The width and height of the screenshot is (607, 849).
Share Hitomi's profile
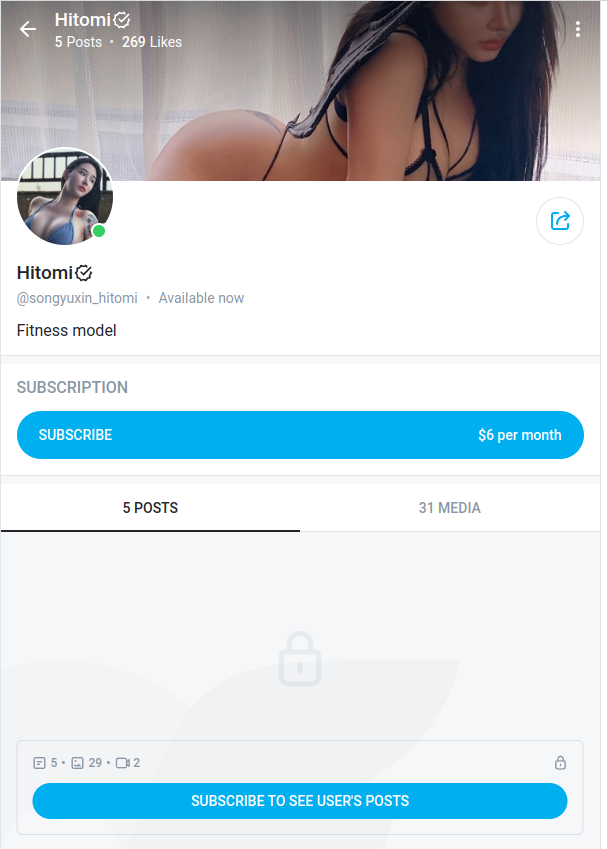pyautogui.click(x=560, y=220)
